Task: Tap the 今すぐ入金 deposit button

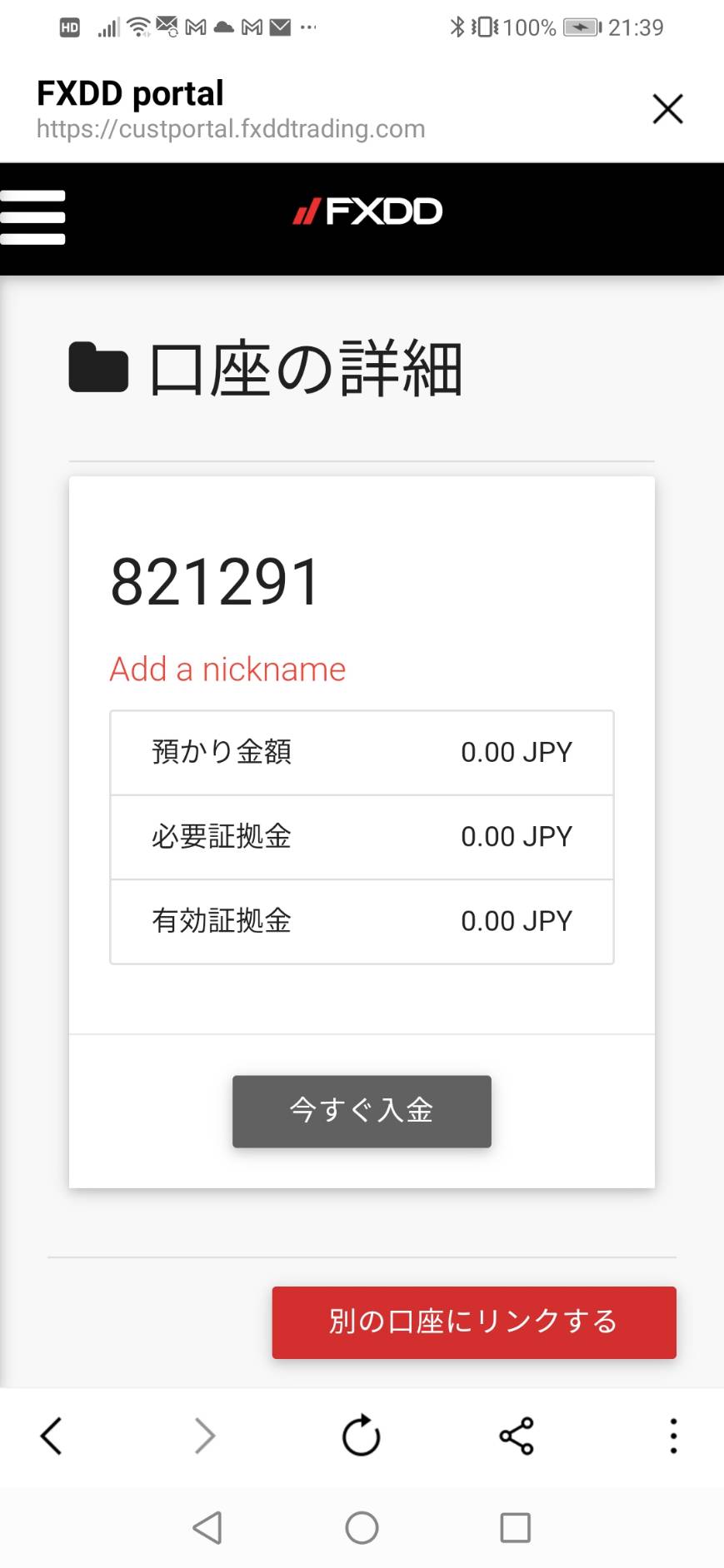Action: [362, 1111]
